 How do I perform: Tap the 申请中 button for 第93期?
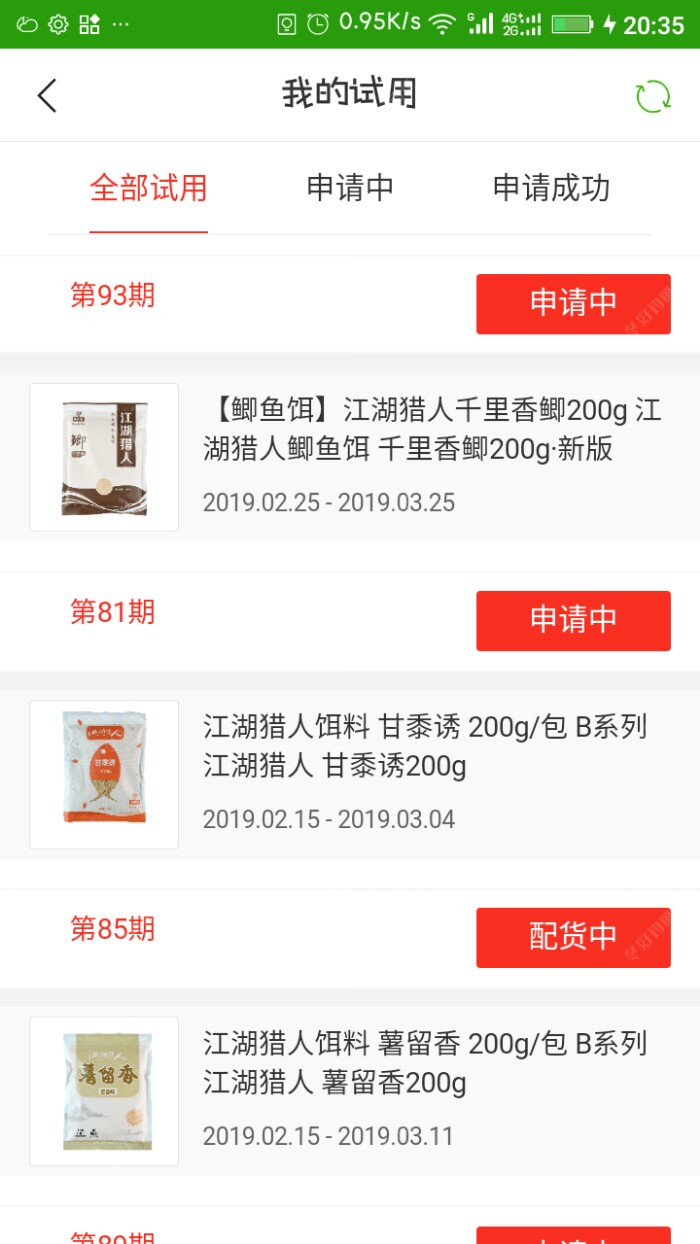tap(573, 304)
